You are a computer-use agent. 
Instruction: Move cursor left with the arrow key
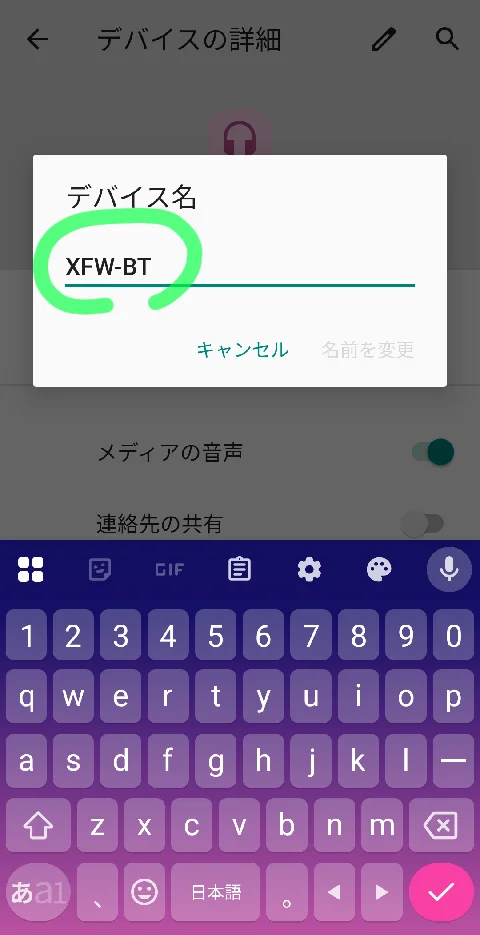(x=335, y=892)
